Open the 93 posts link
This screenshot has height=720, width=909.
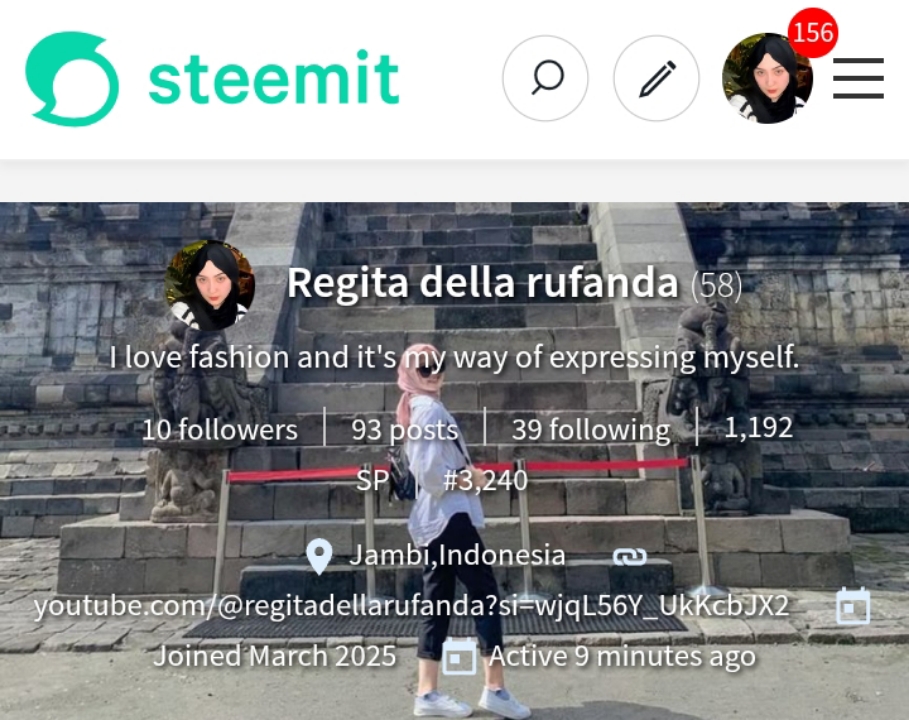(x=405, y=430)
